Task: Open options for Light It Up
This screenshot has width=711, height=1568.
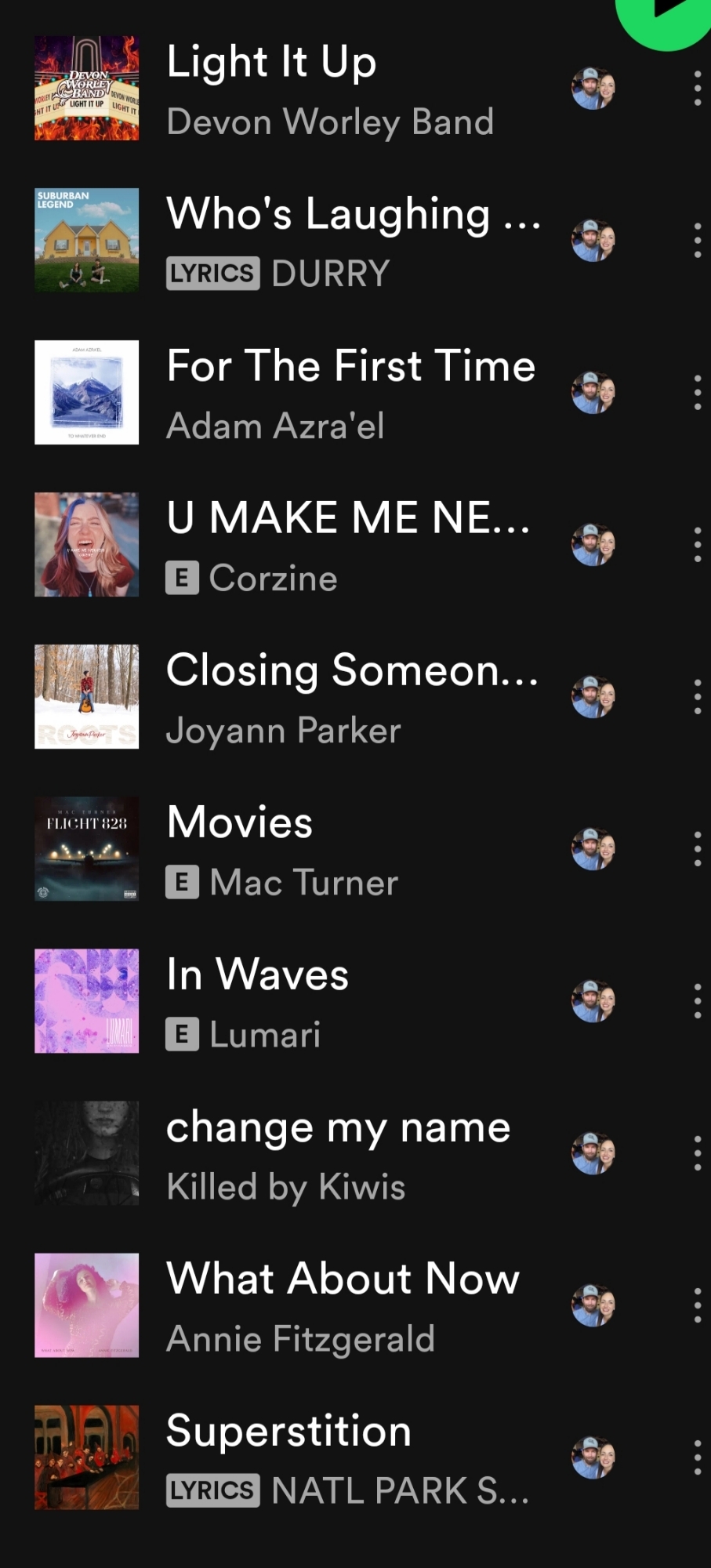Action: point(697,89)
